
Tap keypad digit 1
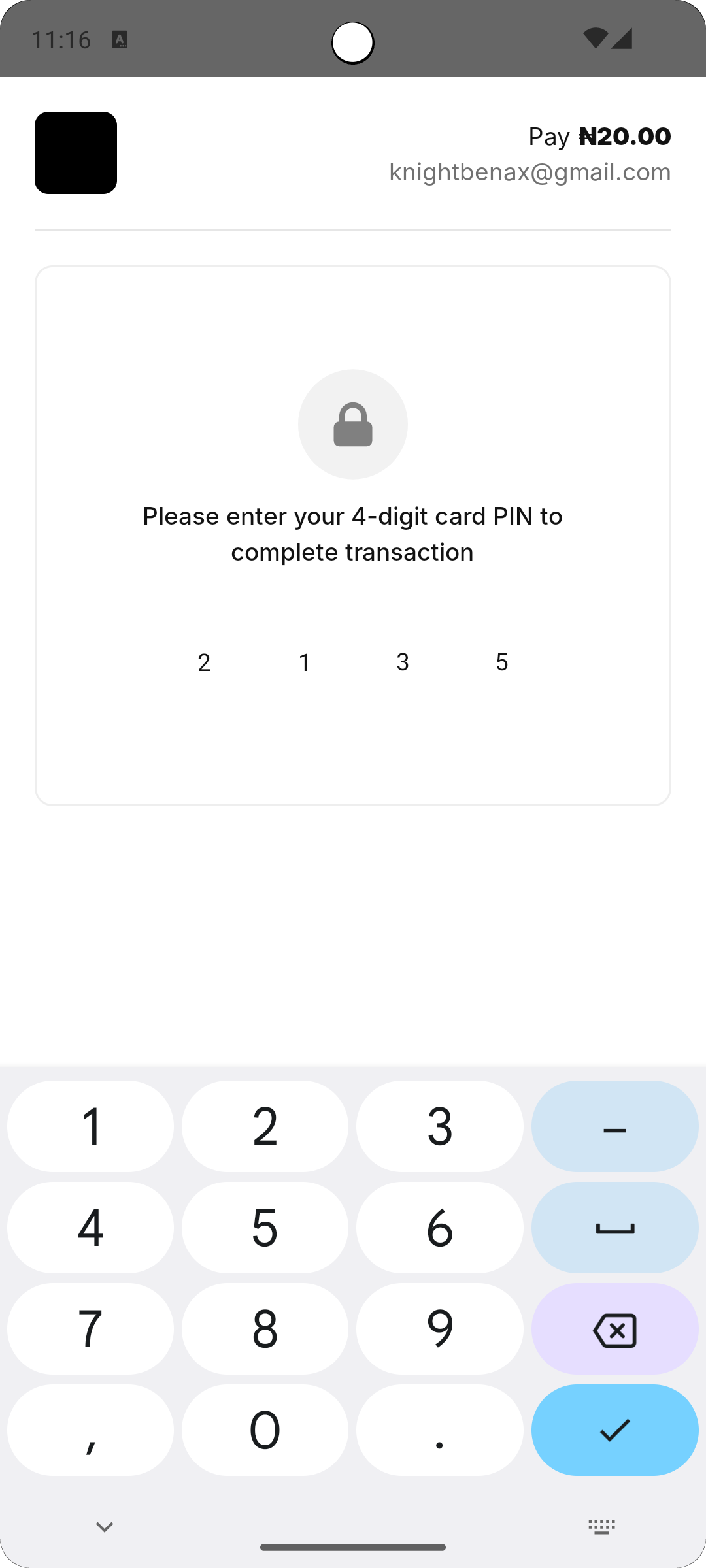click(x=90, y=1126)
